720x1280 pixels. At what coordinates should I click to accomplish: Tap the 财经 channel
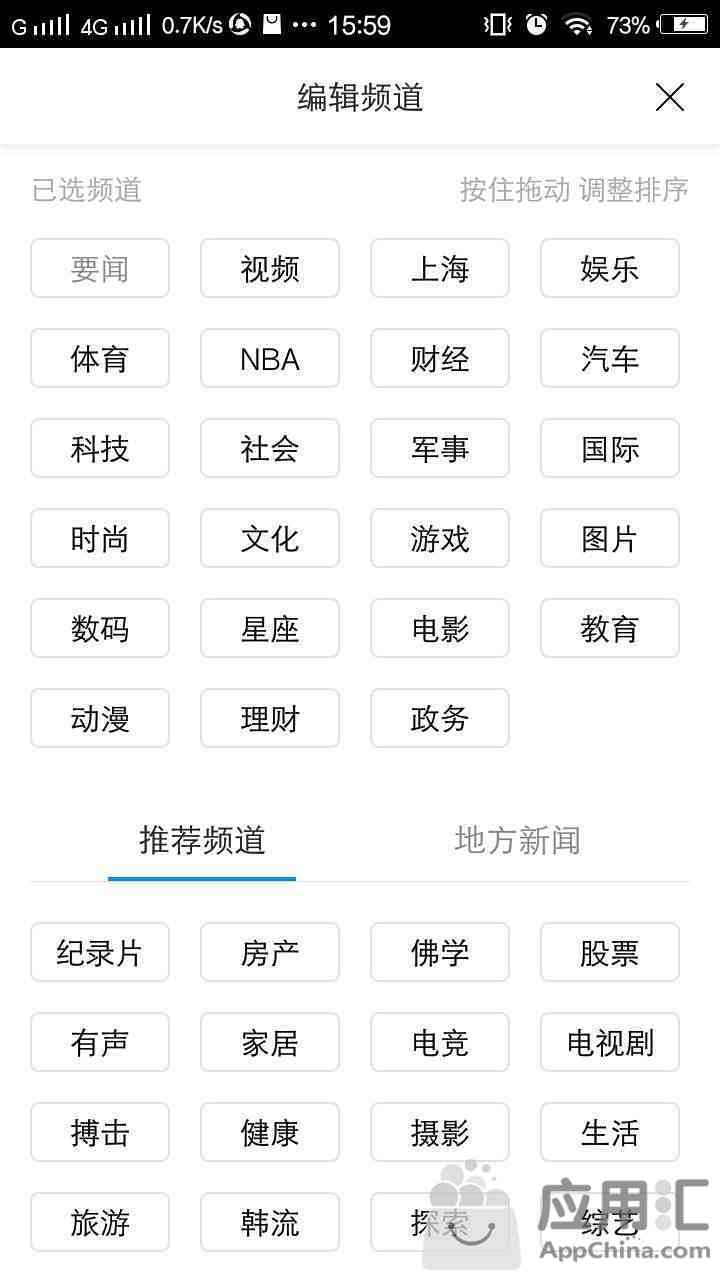coord(440,358)
